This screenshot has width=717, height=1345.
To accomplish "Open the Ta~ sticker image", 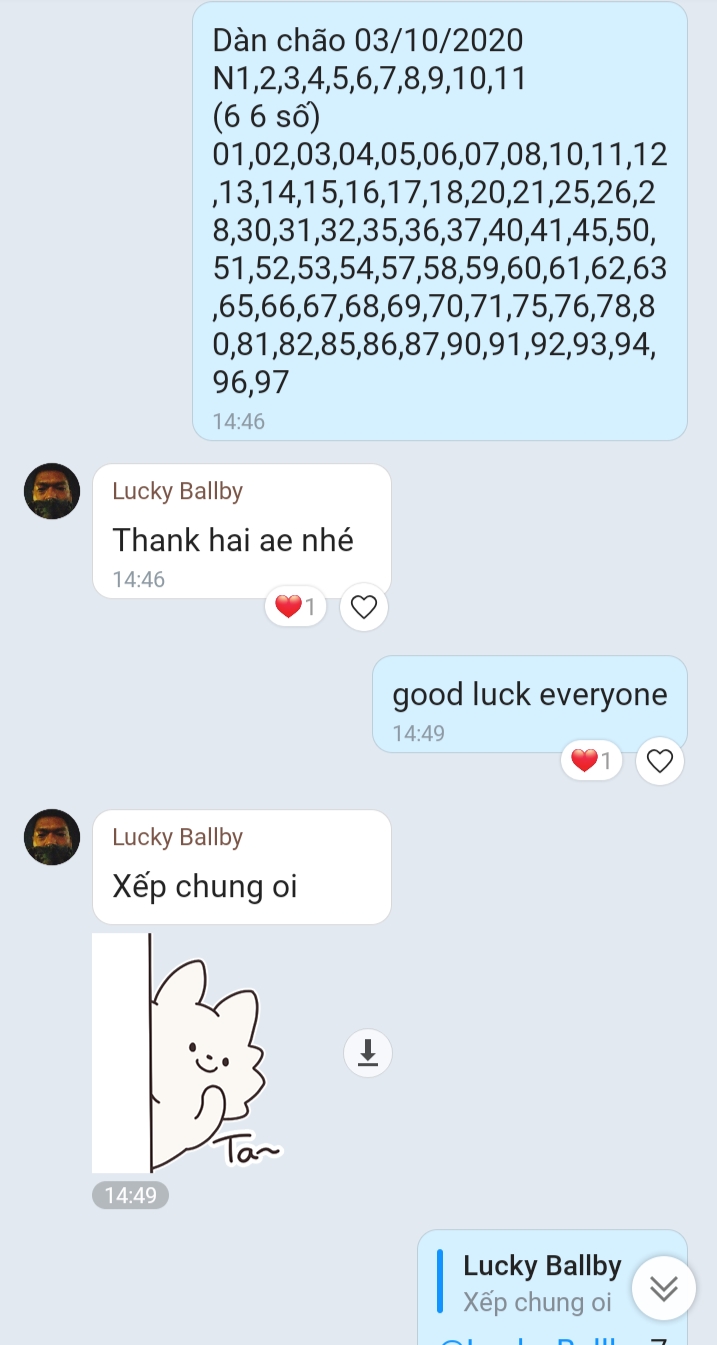I will click(191, 1053).
